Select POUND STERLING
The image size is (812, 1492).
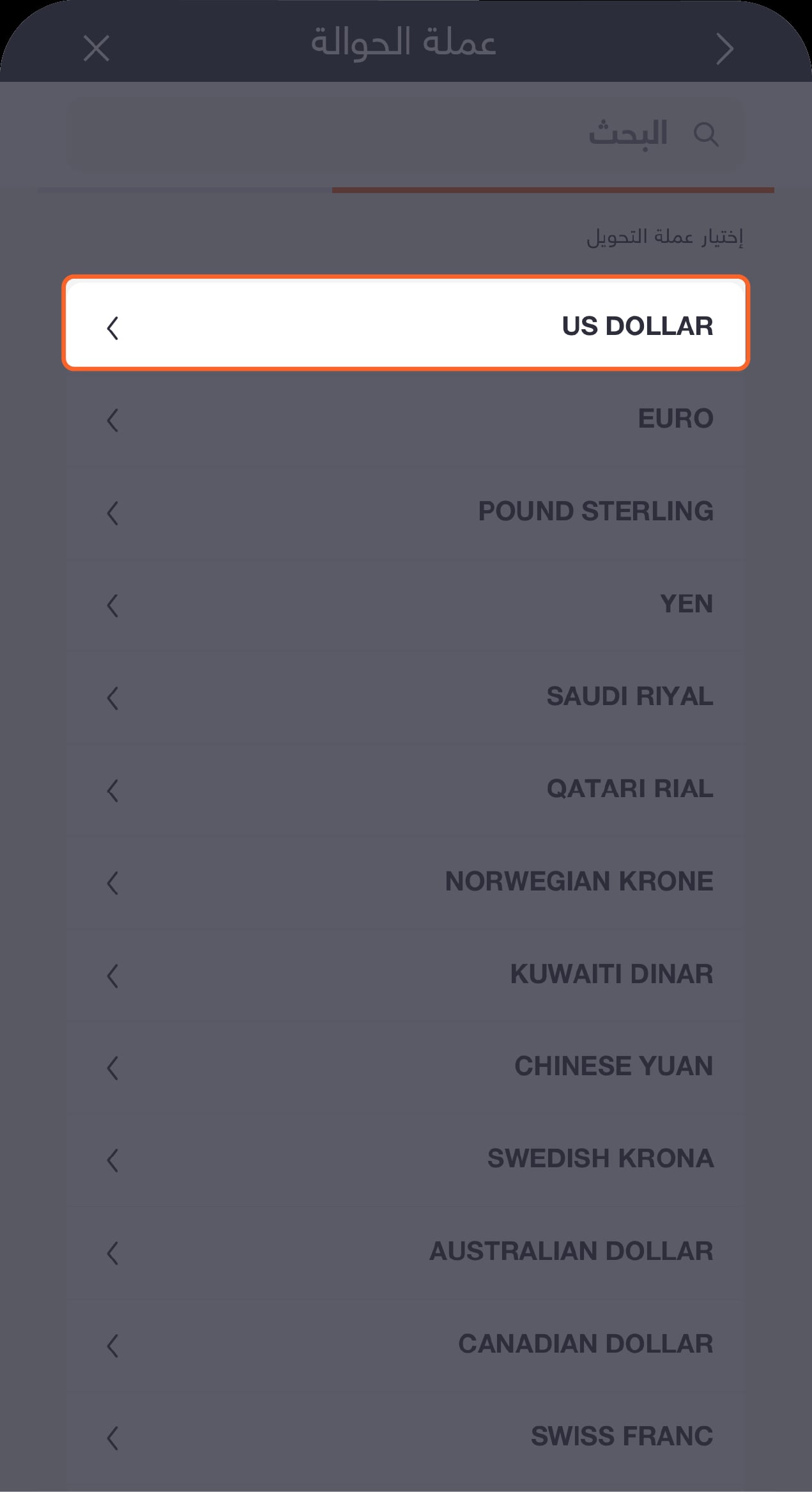(406, 513)
